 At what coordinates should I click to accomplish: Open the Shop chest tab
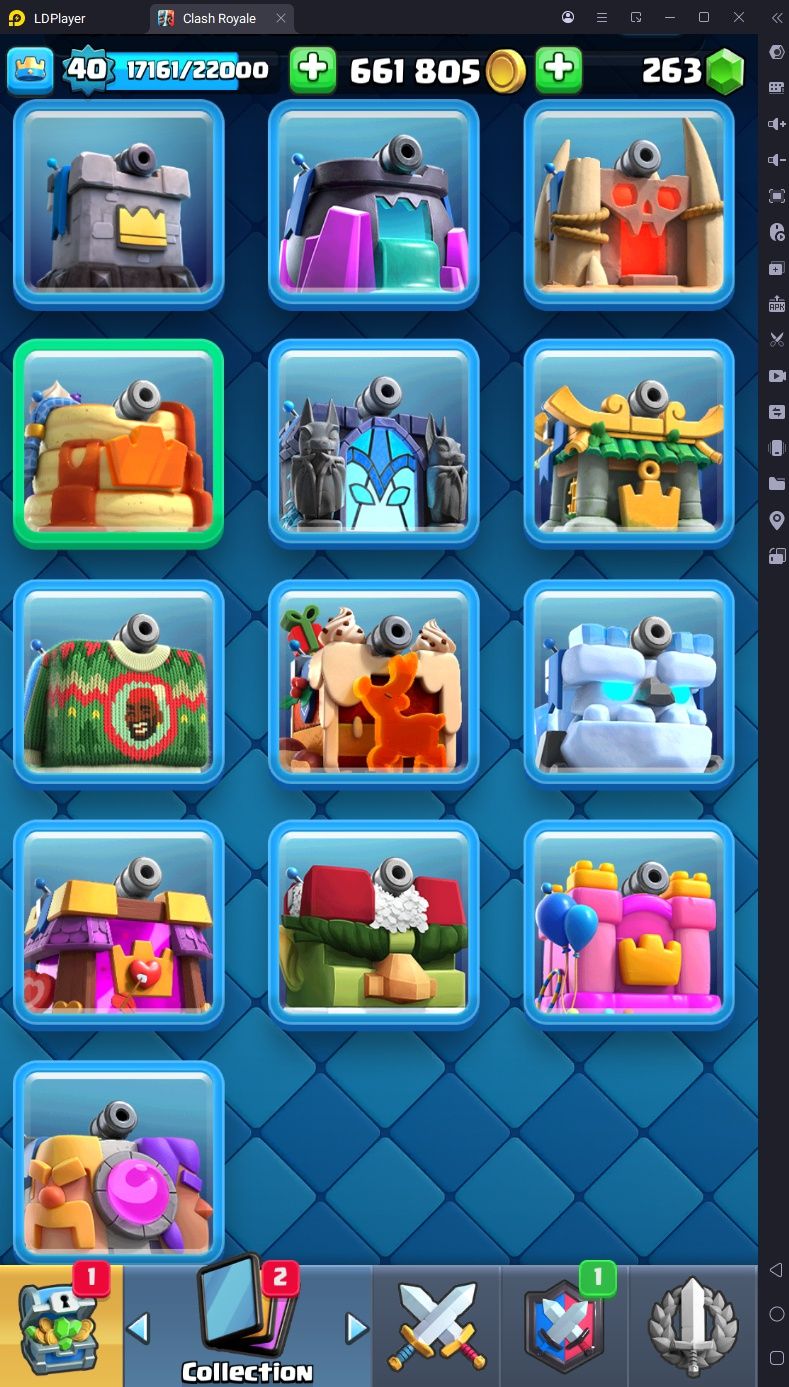click(x=61, y=1326)
